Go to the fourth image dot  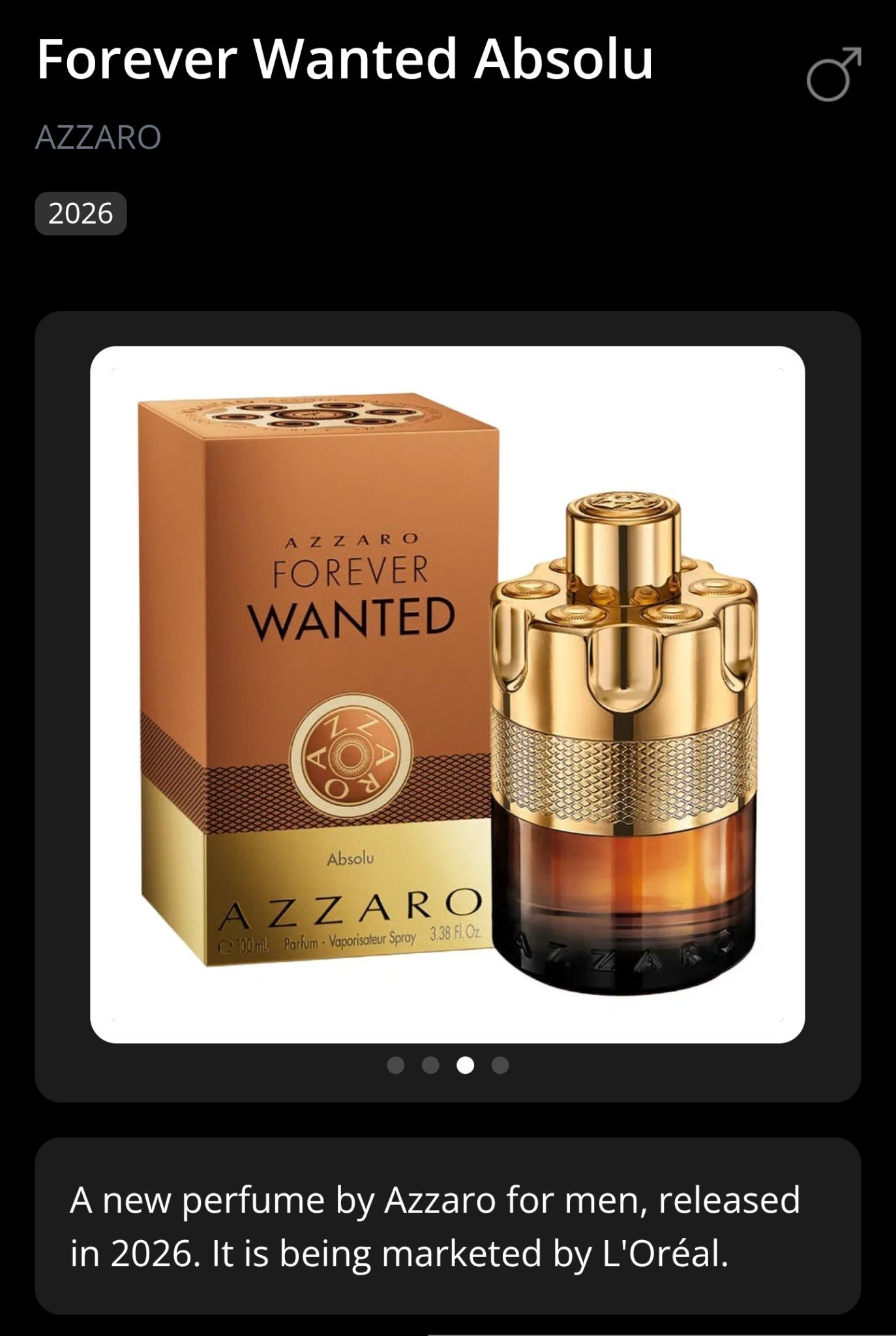500,1065
